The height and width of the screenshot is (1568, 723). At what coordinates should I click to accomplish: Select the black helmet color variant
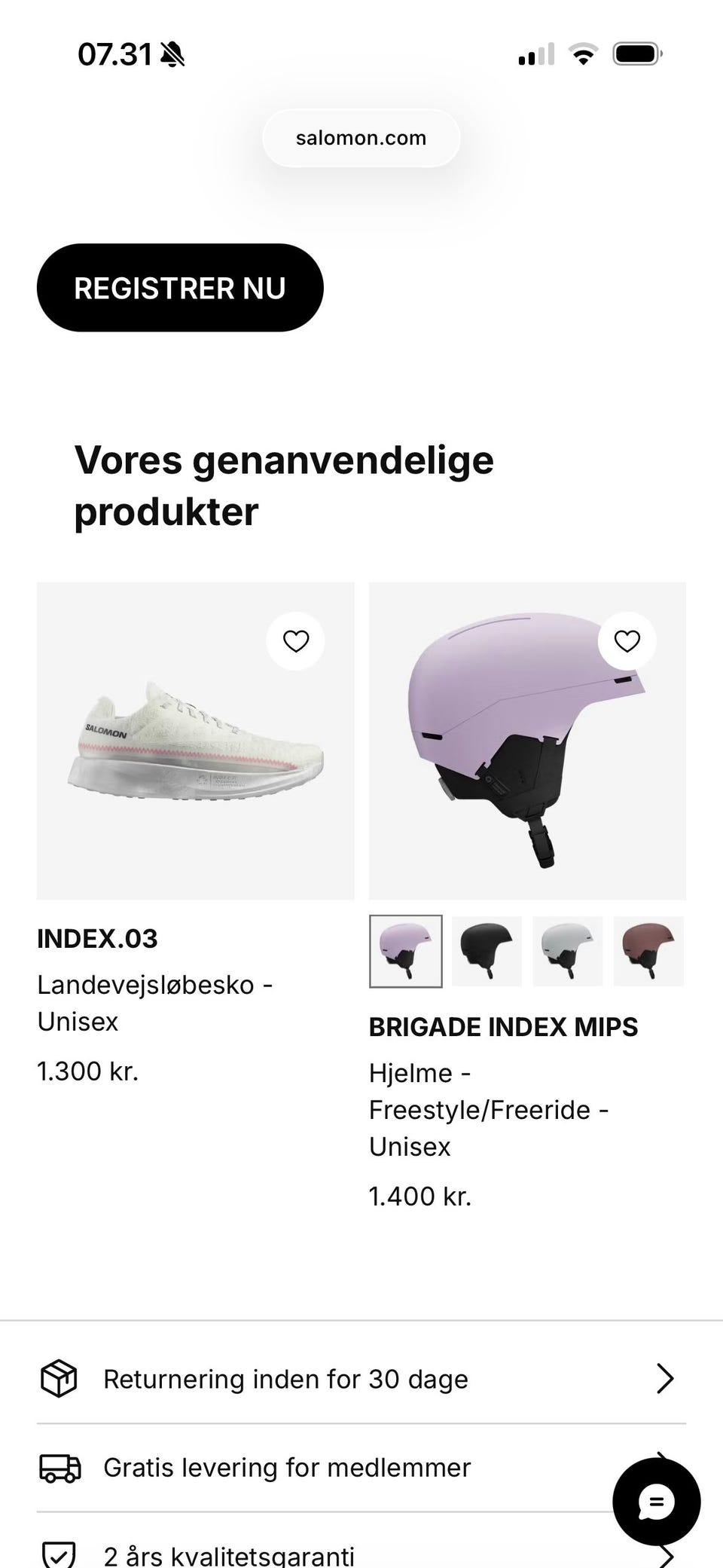click(x=486, y=950)
